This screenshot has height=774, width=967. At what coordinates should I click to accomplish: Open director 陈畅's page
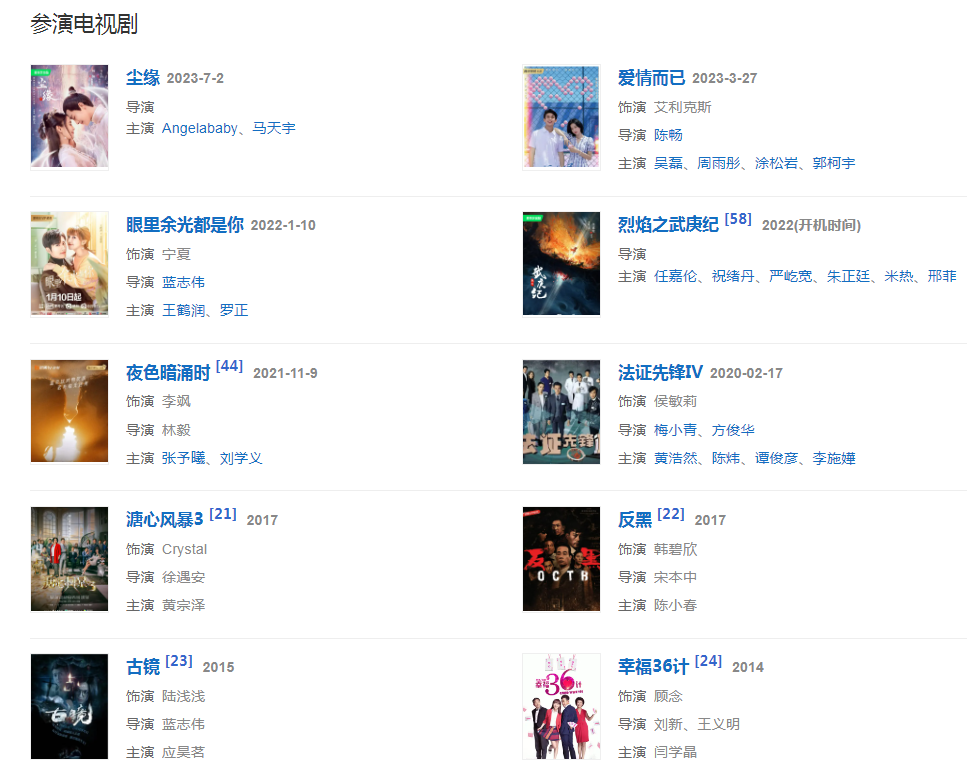[668, 135]
